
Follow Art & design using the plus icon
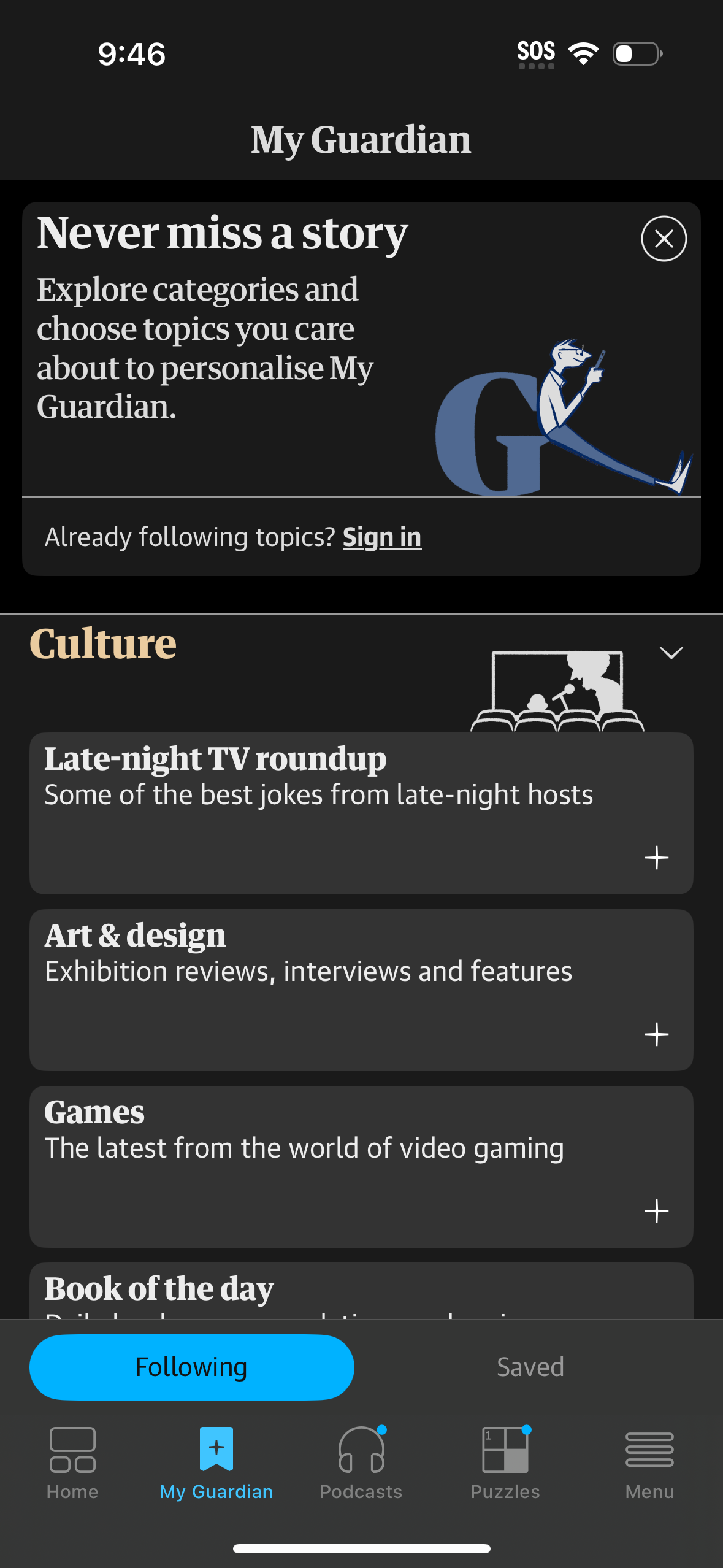(657, 1034)
